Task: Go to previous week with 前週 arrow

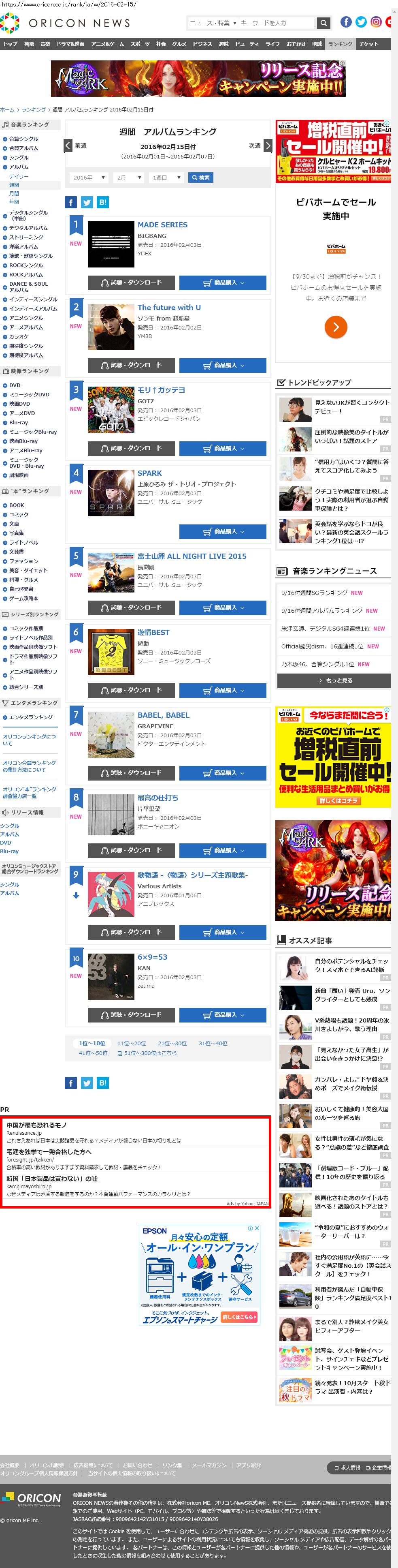Action: (68, 146)
